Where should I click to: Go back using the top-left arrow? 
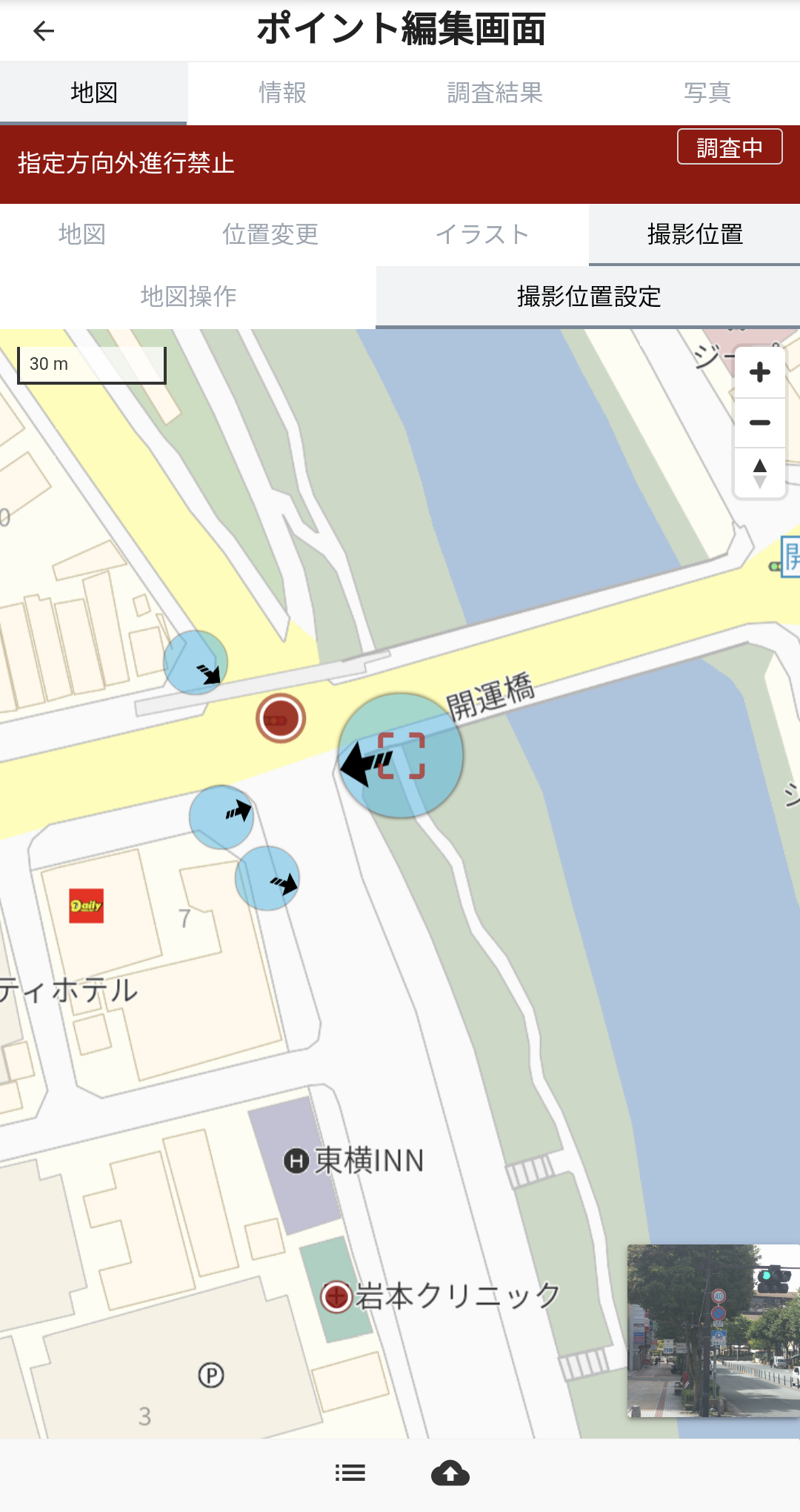pos(44,30)
